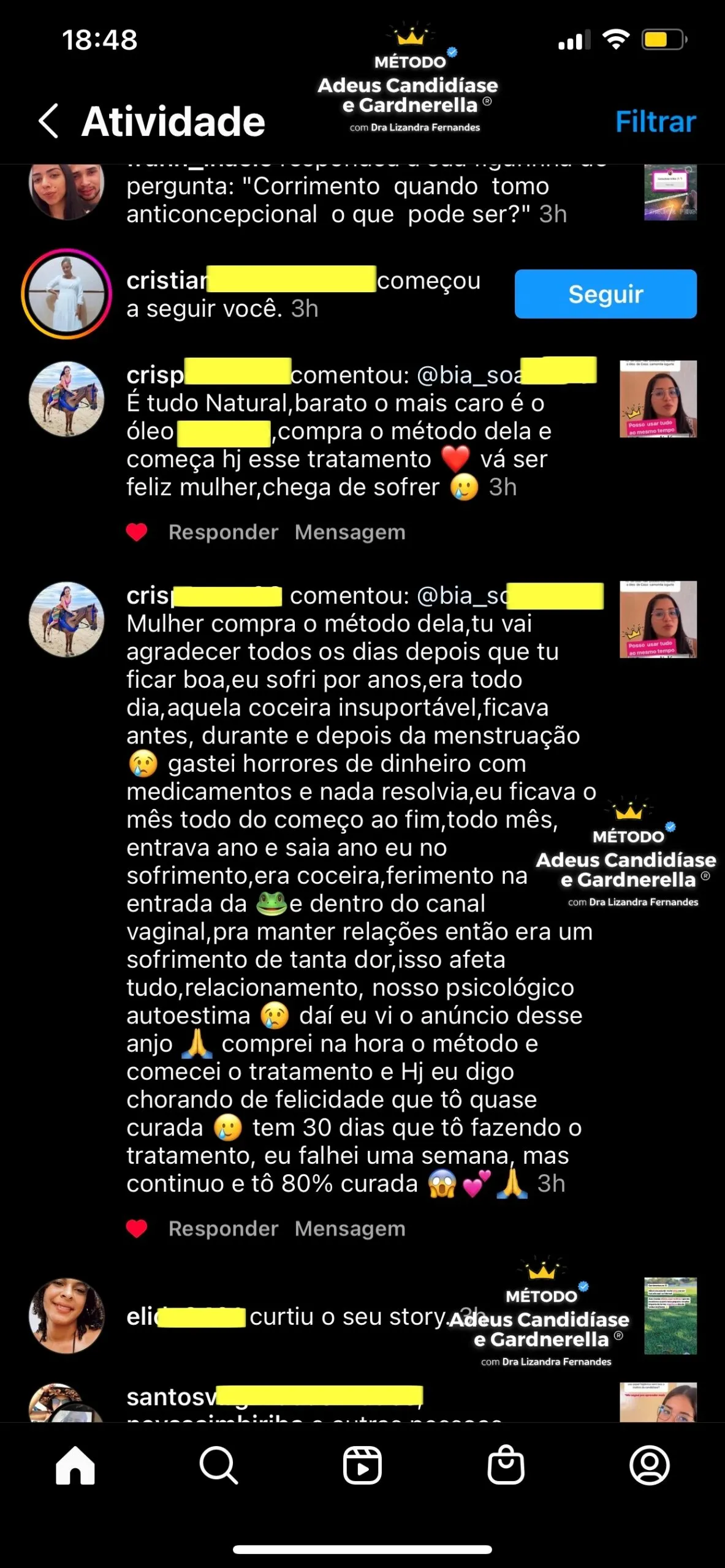Open the Shop tab

[506, 1465]
